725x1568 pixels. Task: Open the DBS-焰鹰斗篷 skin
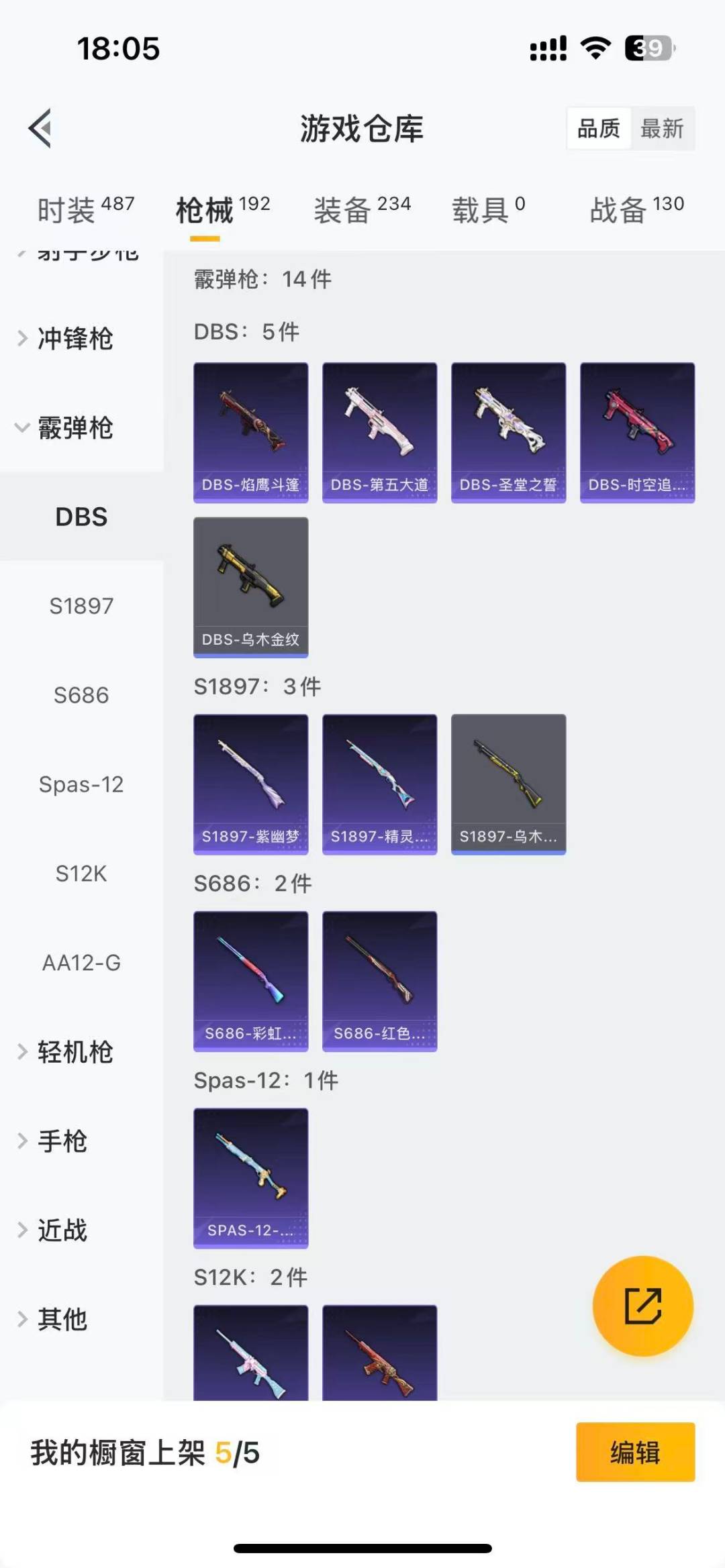[250, 432]
